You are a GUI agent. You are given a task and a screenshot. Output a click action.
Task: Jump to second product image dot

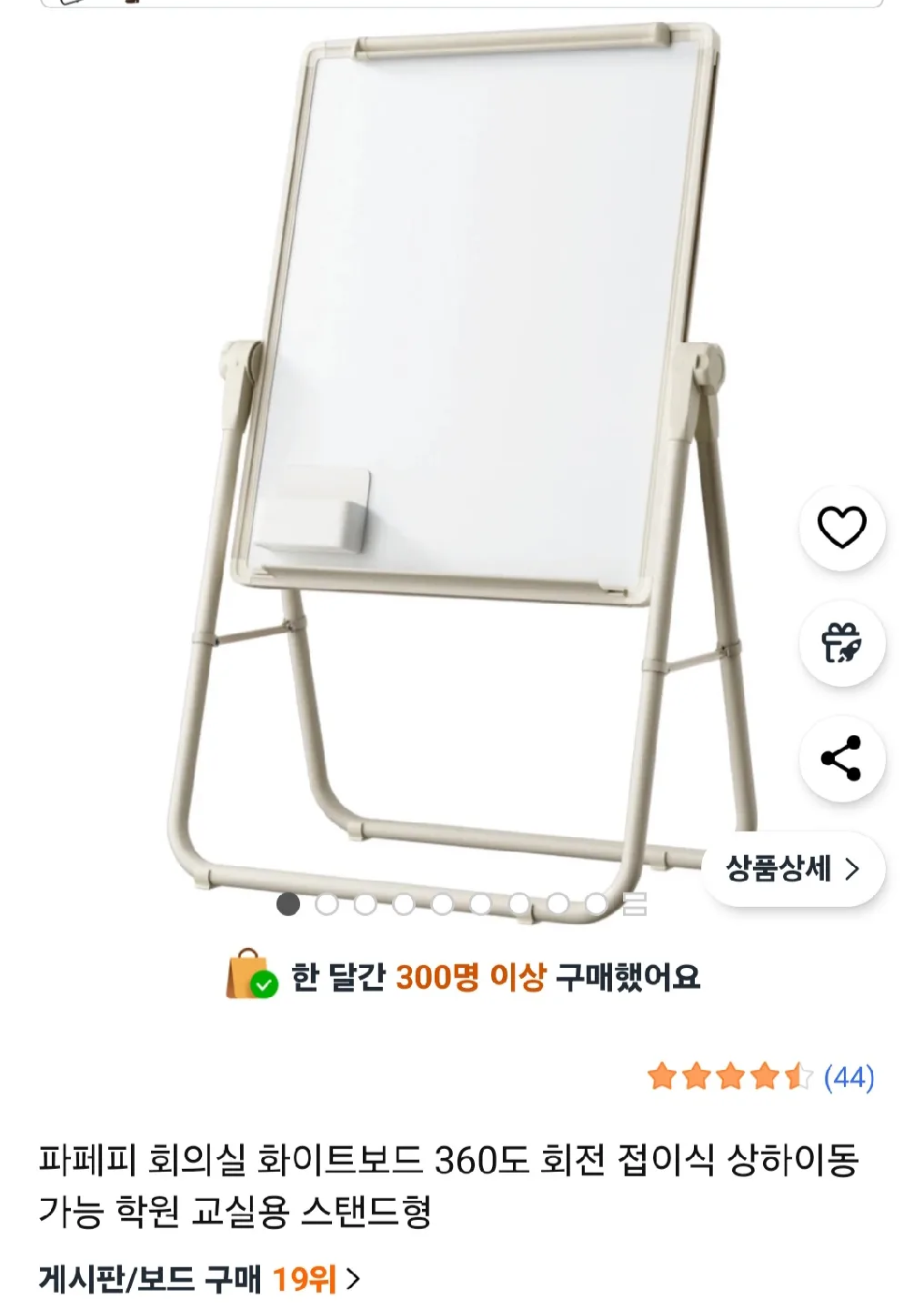(326, 903)
